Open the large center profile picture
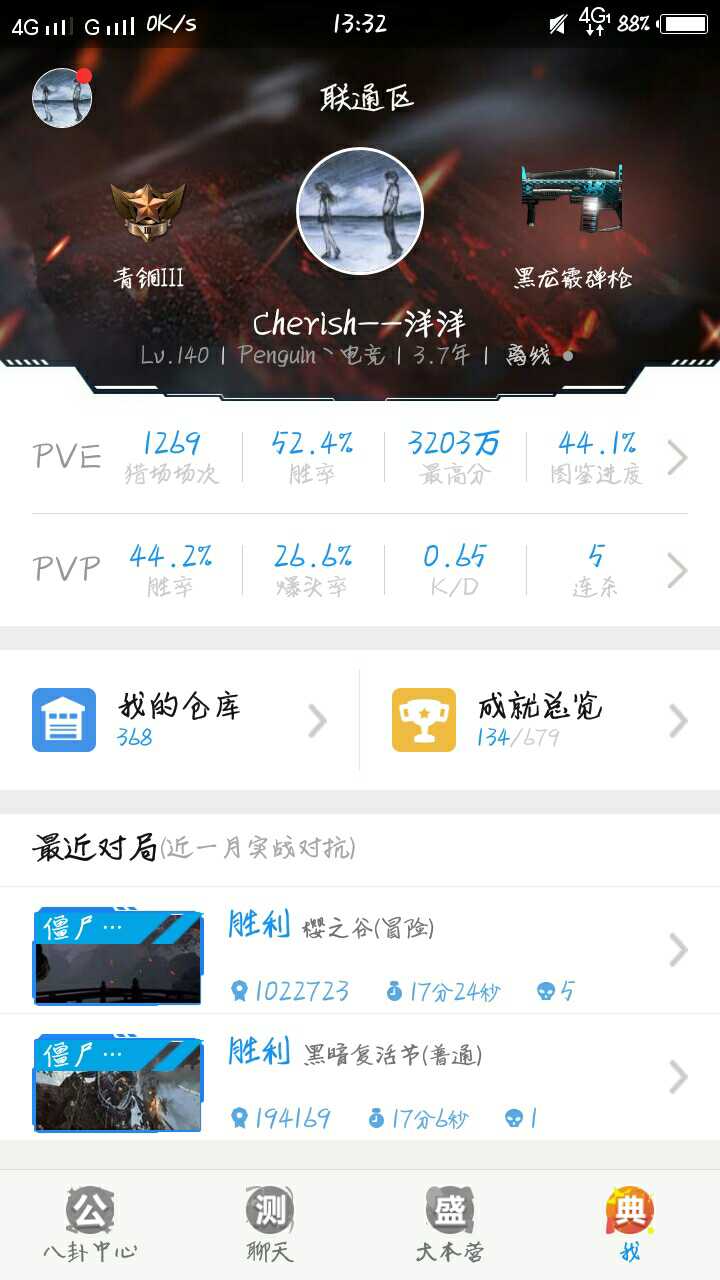The width and height of the screenshot is (720, 1280). 360,211
